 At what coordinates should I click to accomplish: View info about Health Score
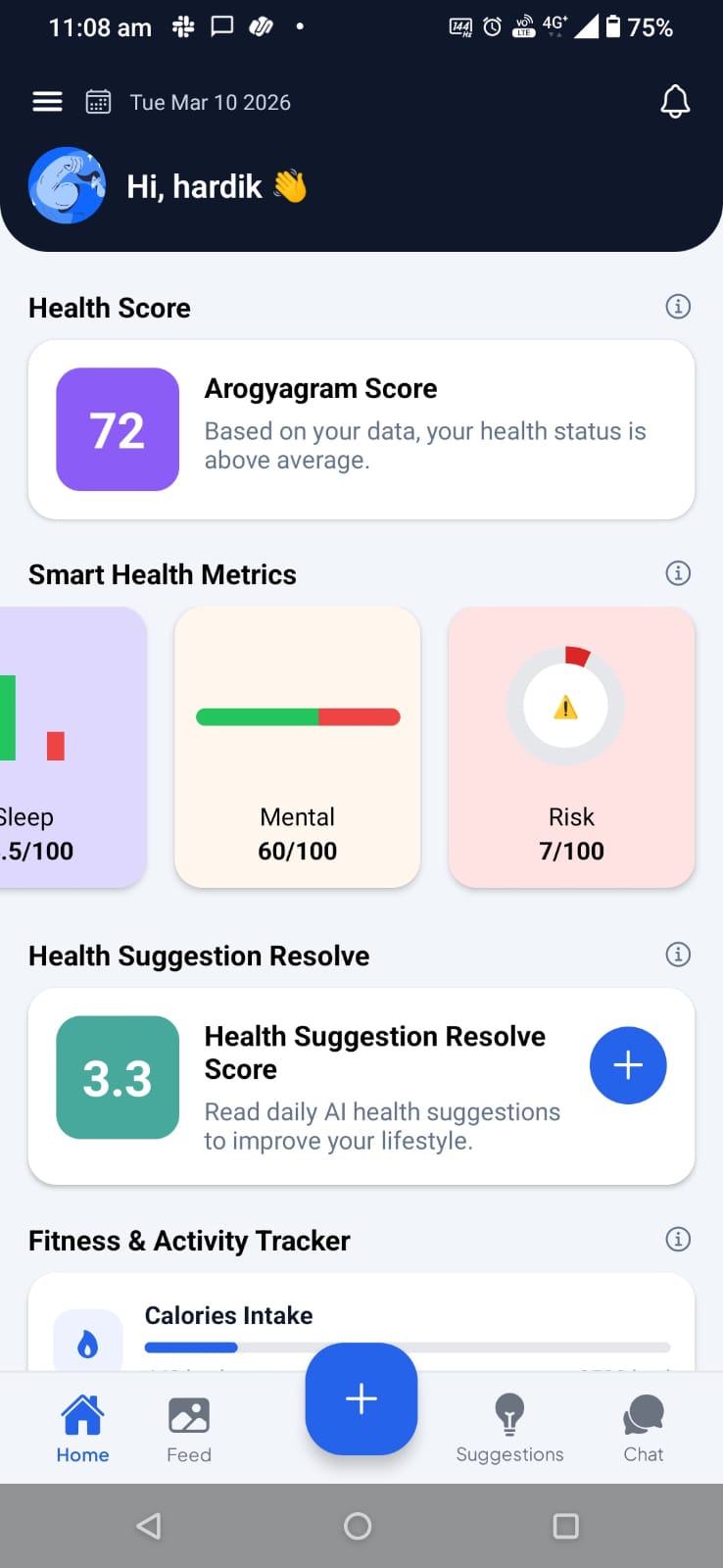678,307
